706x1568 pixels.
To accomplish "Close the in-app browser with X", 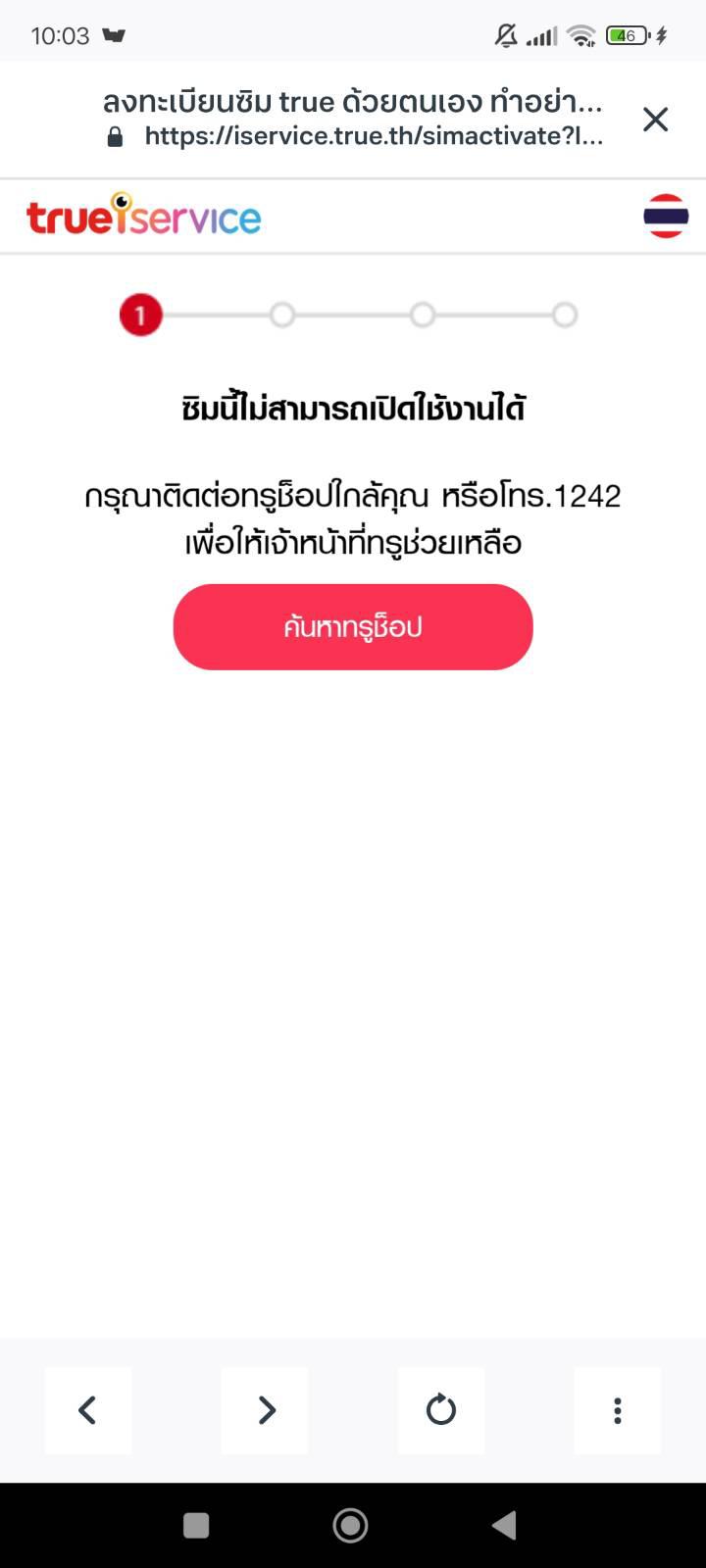I will pyautogui.click(x=655, y=120).
